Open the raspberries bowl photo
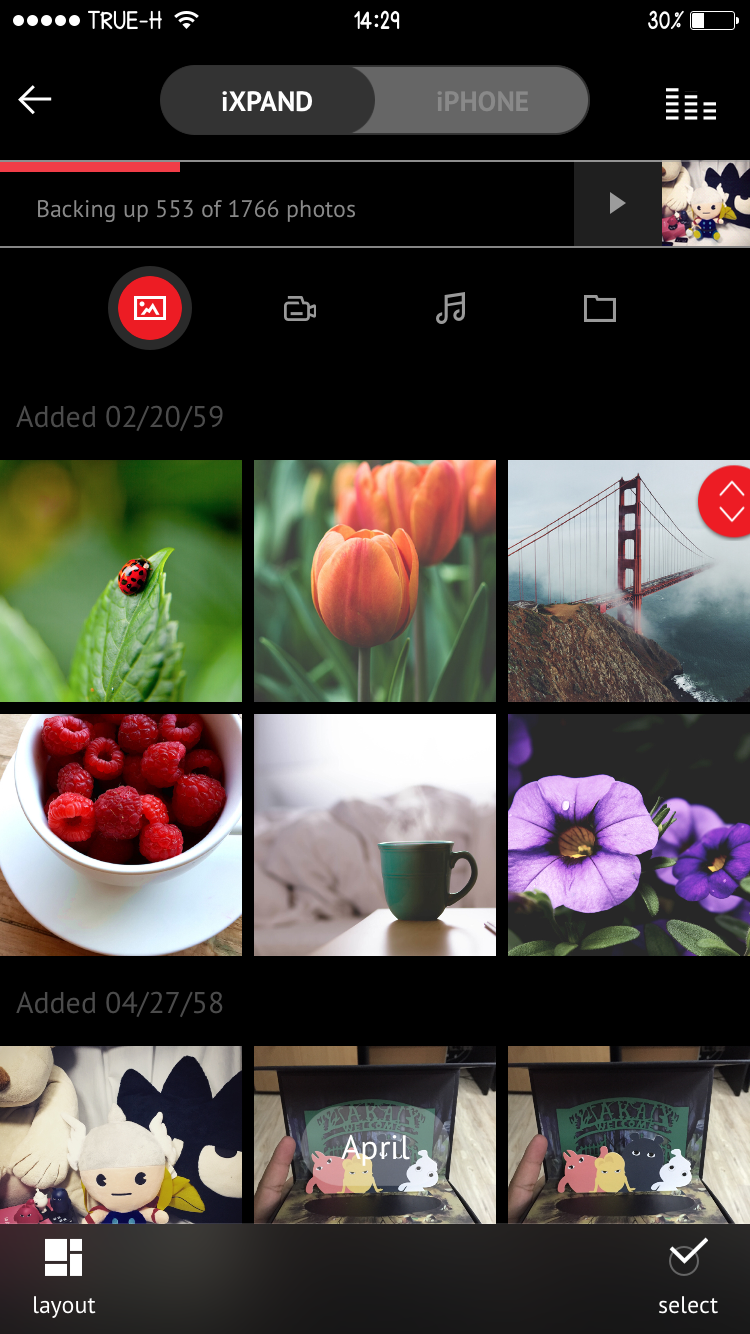 click(121, 835)
